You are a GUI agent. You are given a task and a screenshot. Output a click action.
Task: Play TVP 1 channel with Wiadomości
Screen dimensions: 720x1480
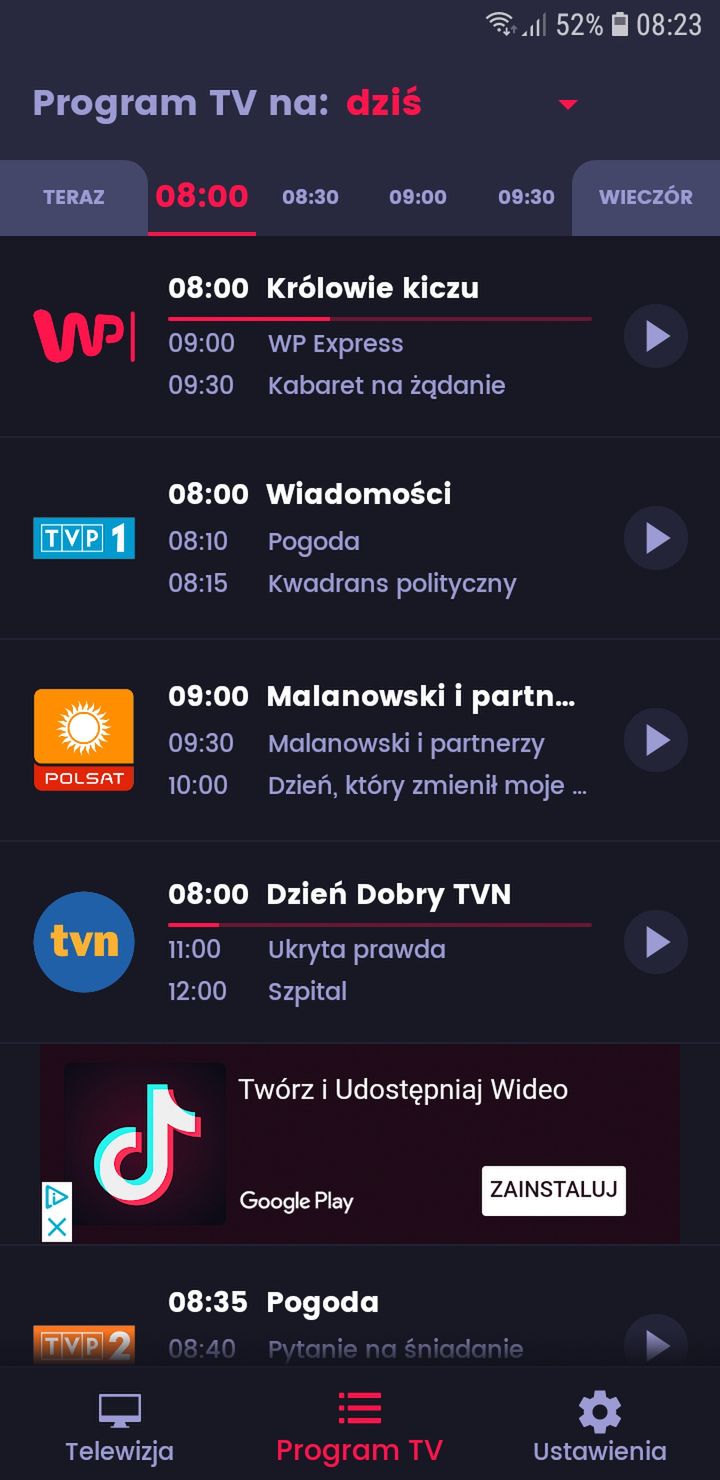[656, 538]
